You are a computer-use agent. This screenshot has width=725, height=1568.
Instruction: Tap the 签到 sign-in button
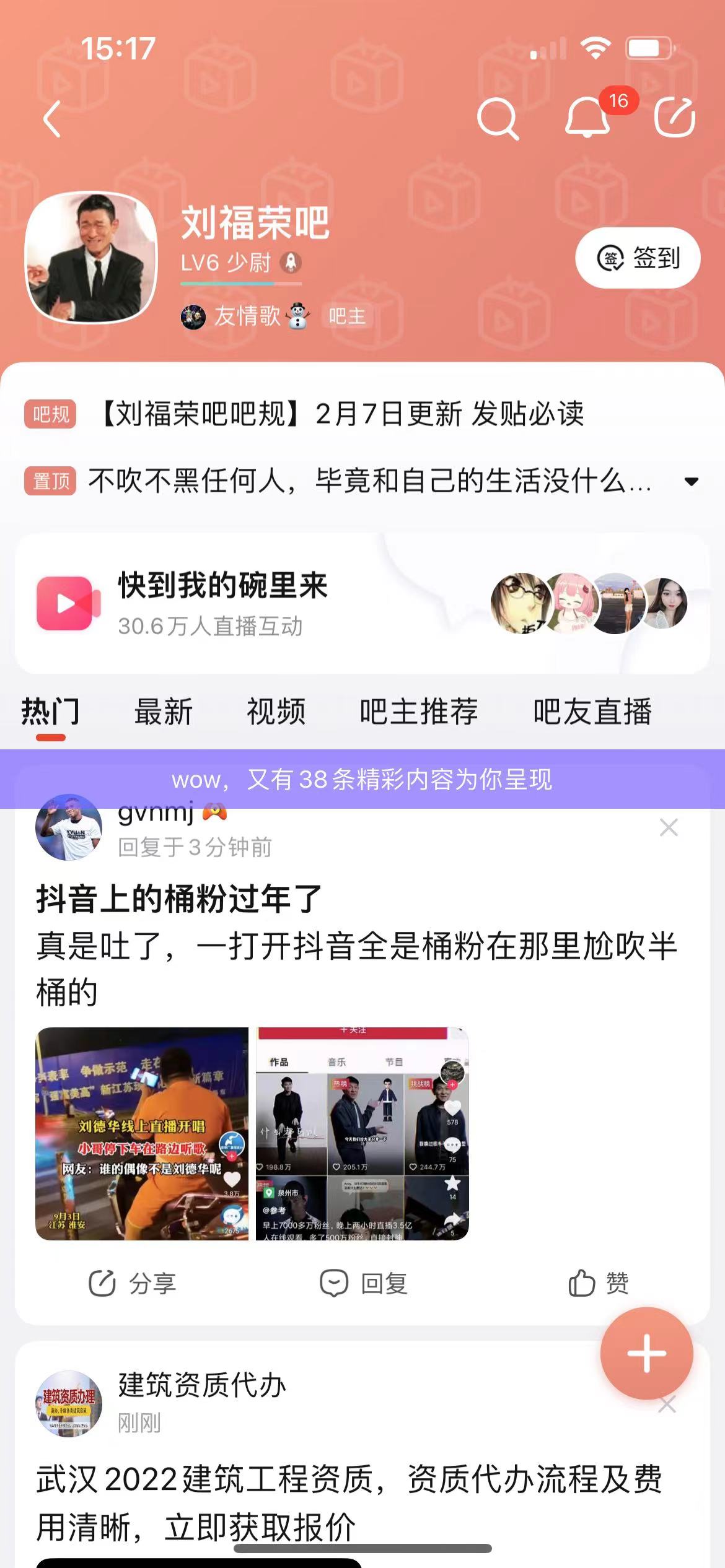638,258
